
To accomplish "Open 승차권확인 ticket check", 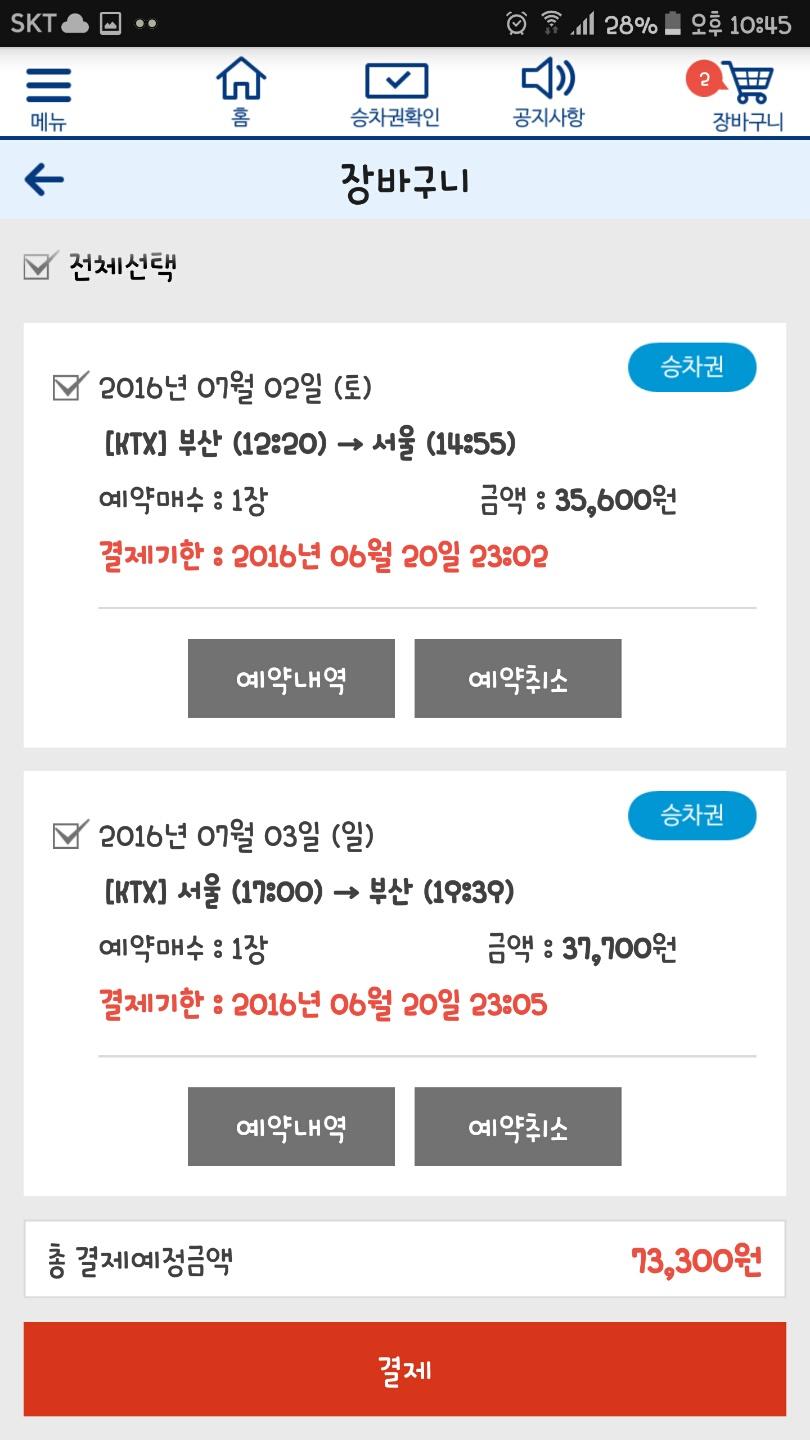I will point(395,94).
